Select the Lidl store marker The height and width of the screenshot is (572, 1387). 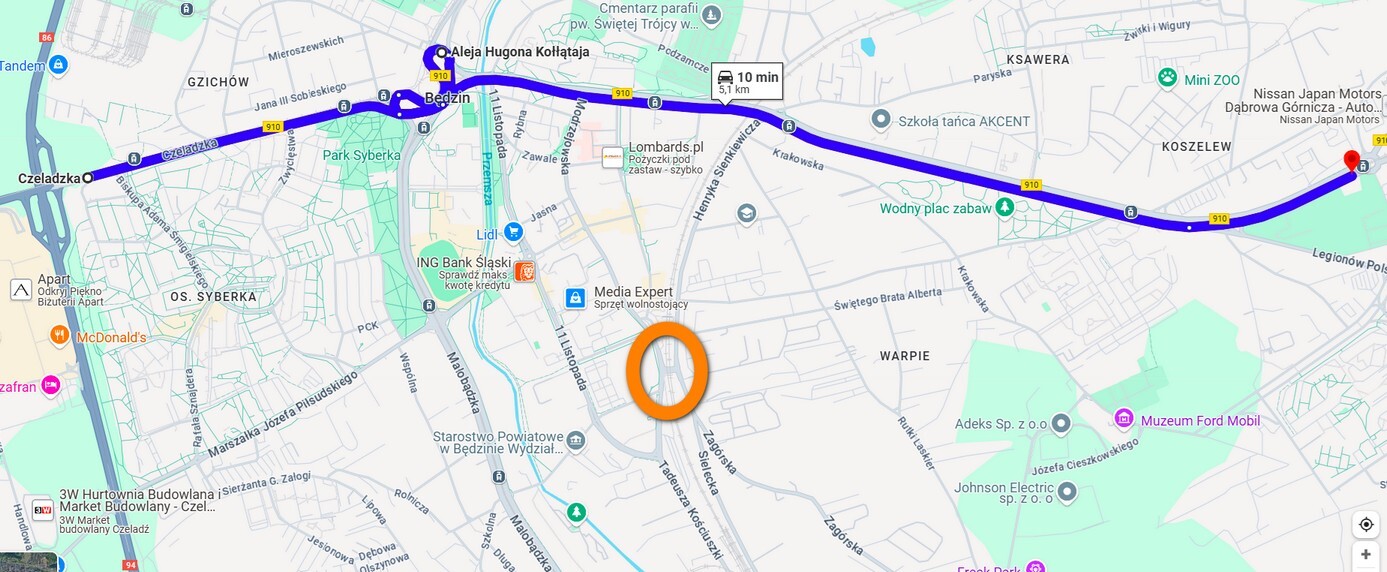coord(514,232)
